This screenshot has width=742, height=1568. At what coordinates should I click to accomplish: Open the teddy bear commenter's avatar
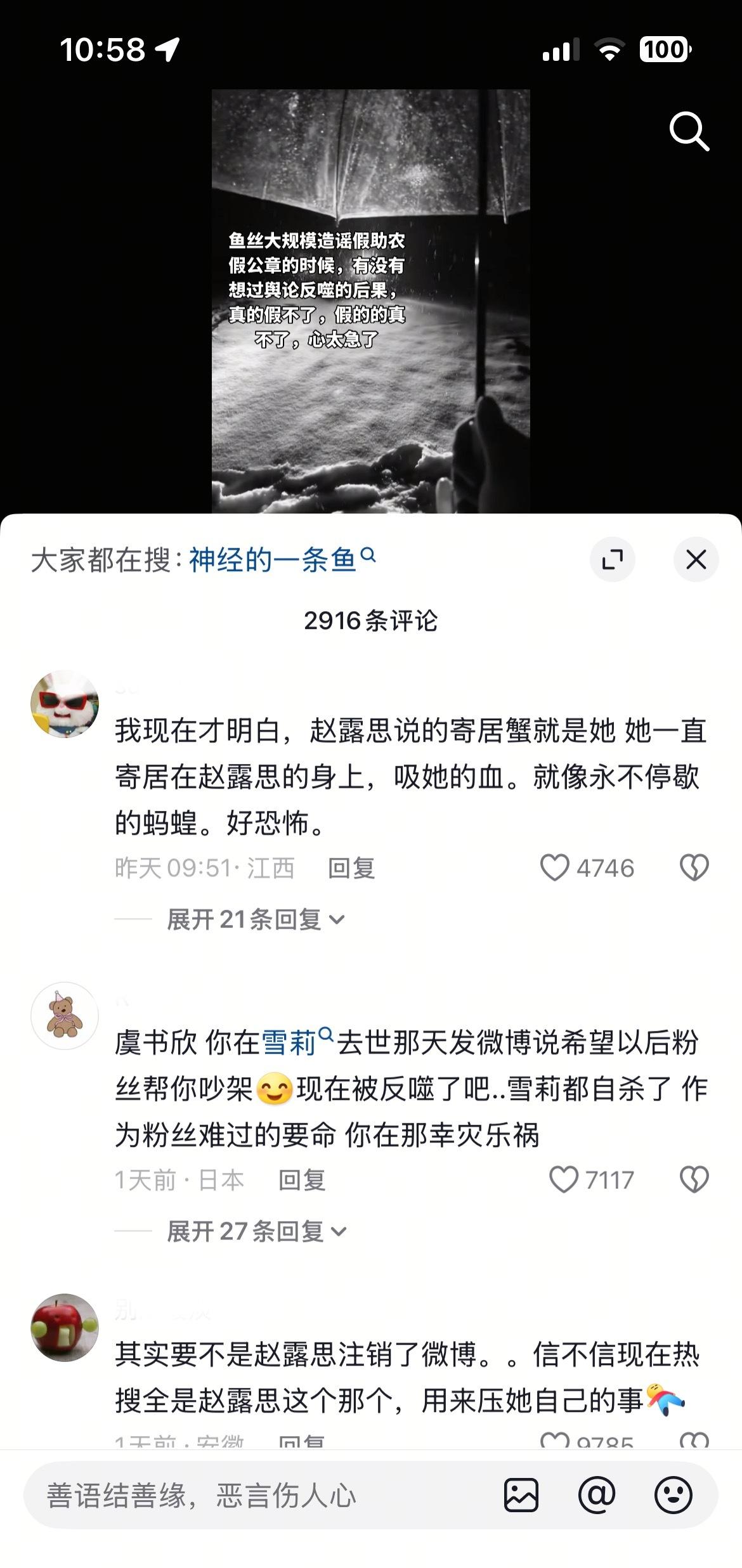(x=65, y=1016)
